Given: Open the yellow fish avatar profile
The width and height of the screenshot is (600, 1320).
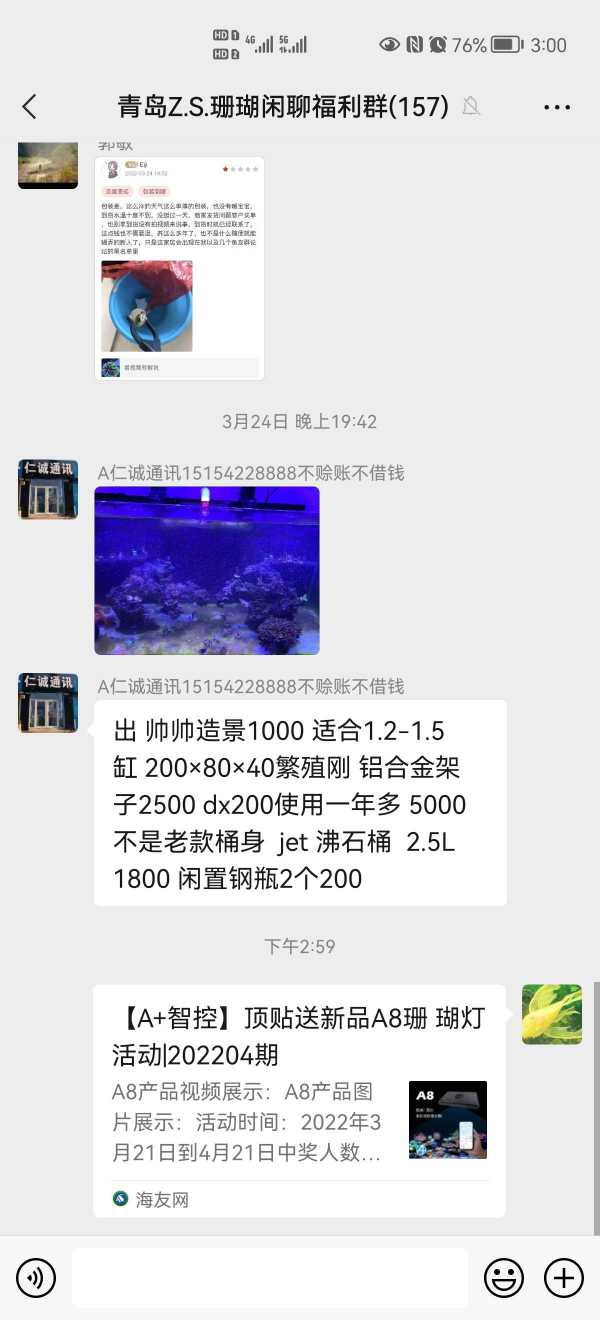Looking at the screenshot, I should coord(552,1014).
